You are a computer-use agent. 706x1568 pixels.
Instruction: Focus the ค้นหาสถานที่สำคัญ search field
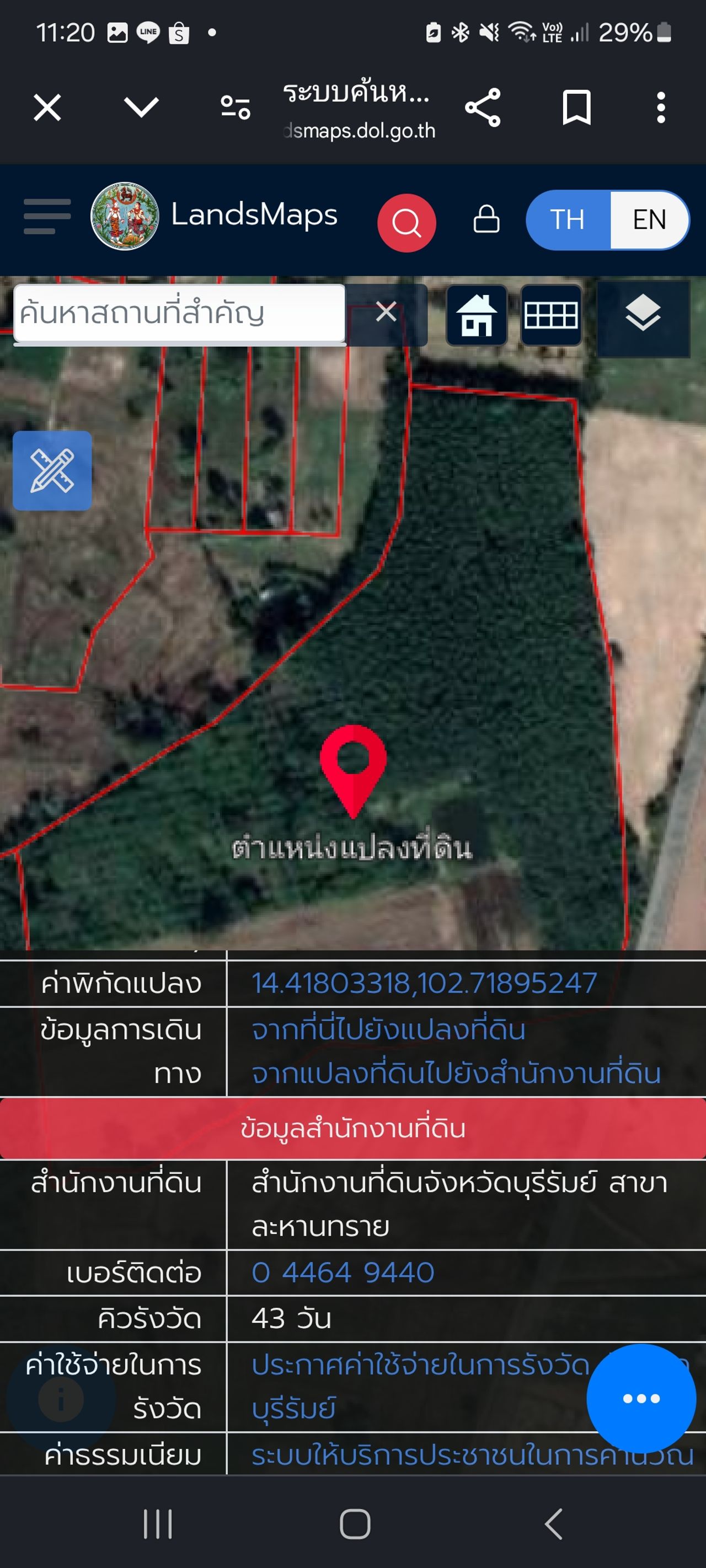click(179, 314)
